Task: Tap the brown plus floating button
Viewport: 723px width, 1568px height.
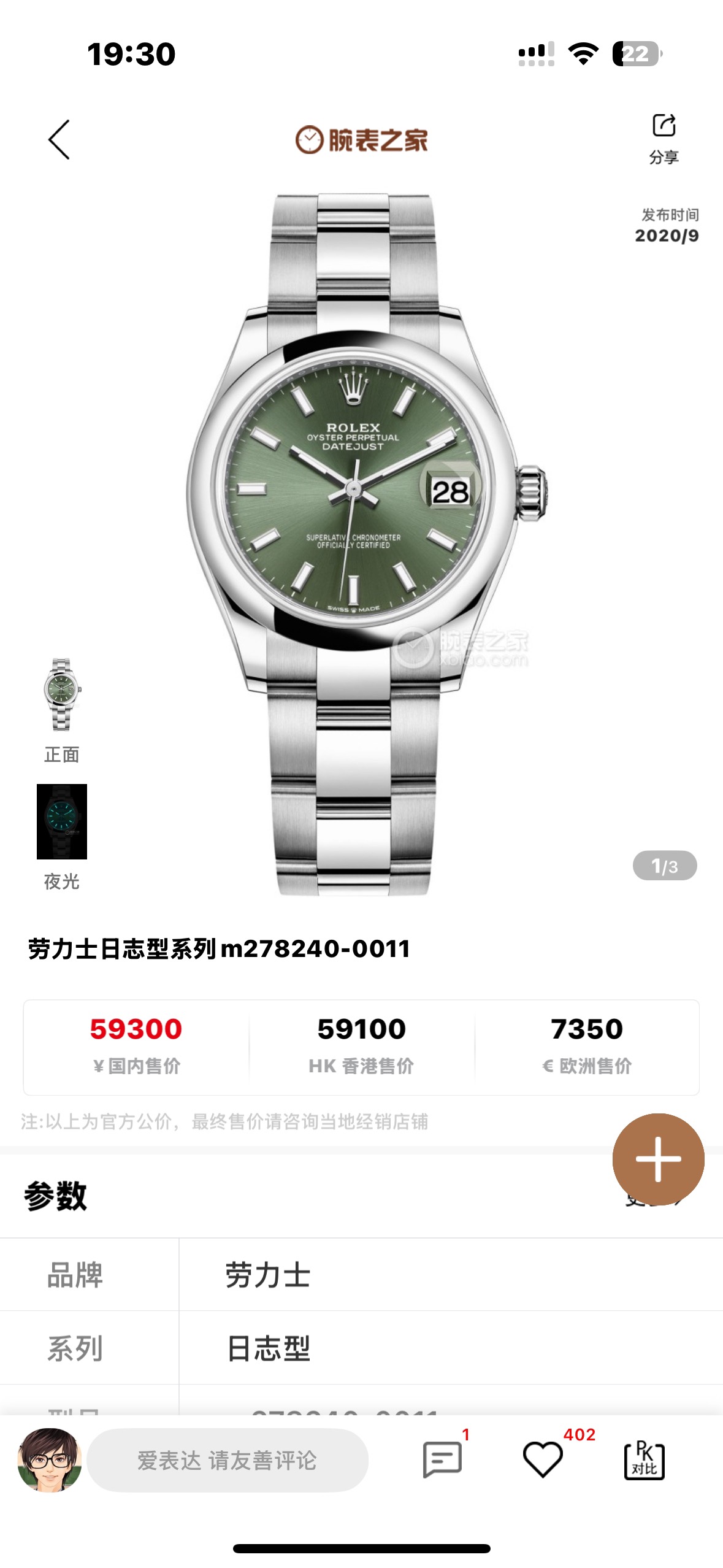Action: [658, 1159]
